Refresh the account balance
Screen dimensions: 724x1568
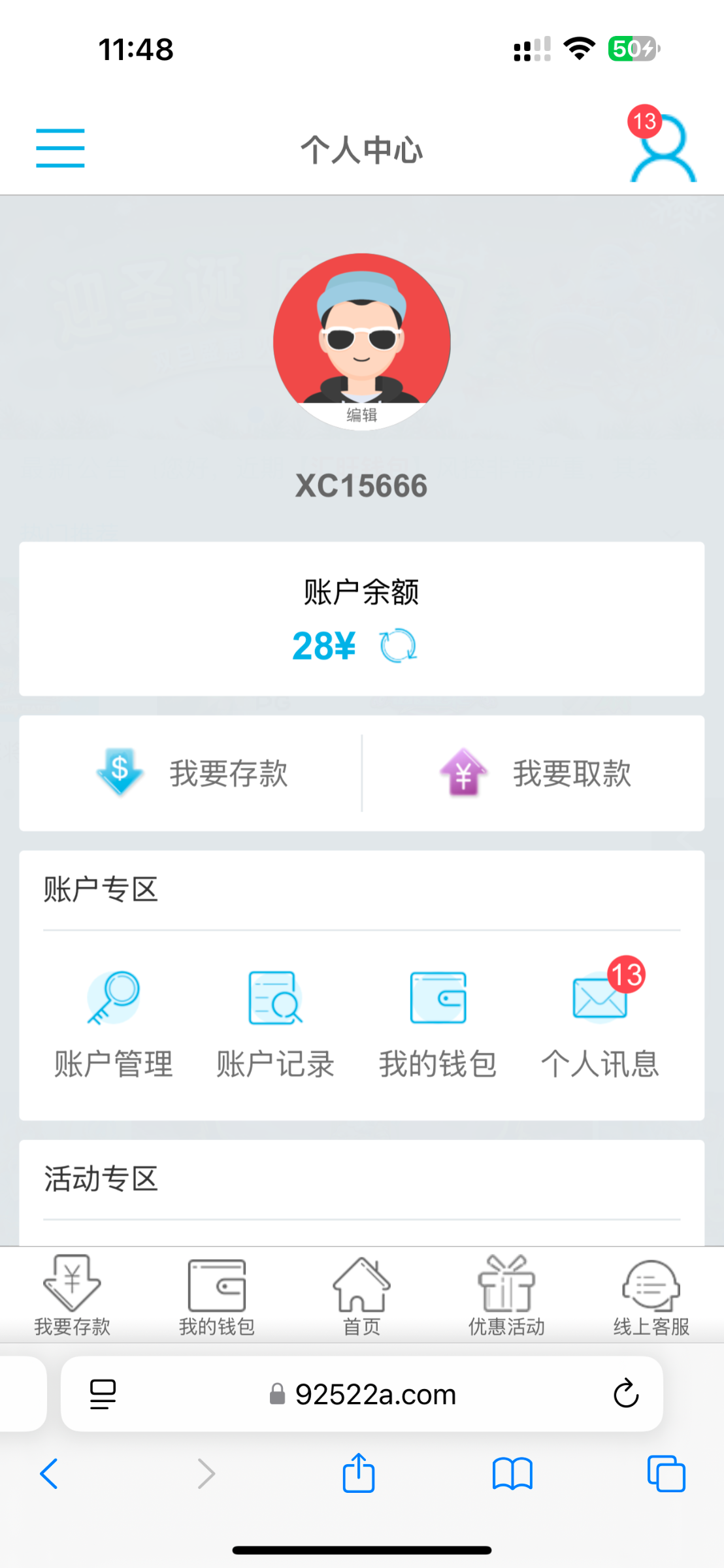click(398, 646)
